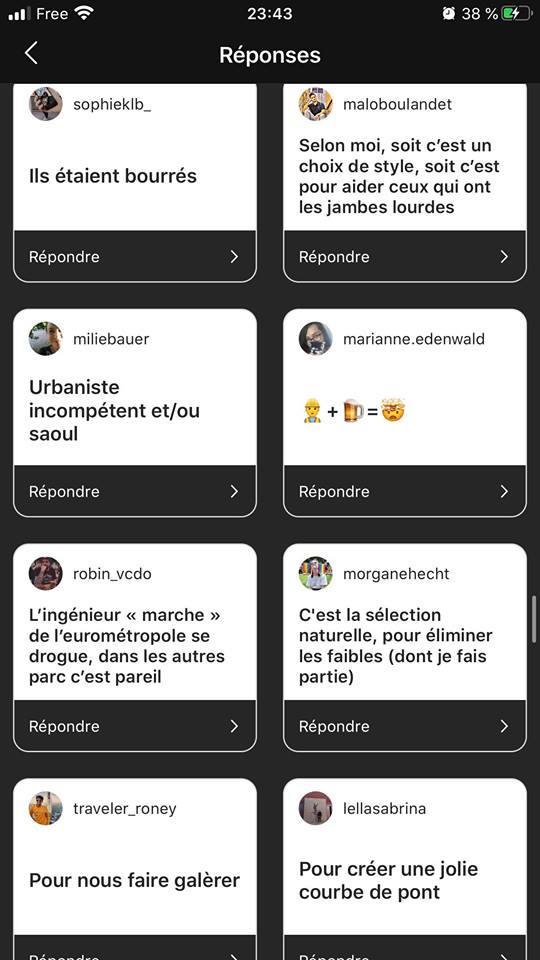Tap Répondre under sophieklb_'s response
Viewport: 540px width, 960px height.
(x=135, y=257)
